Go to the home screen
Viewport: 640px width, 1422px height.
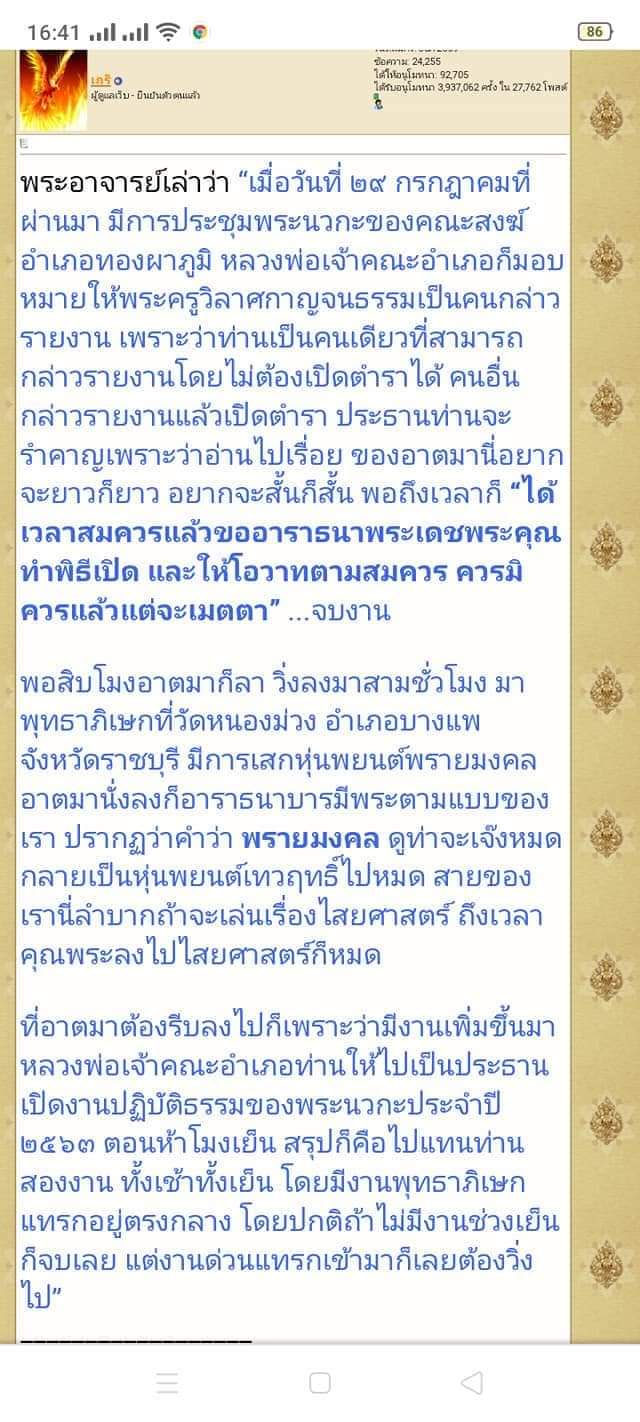[320, 1383]
